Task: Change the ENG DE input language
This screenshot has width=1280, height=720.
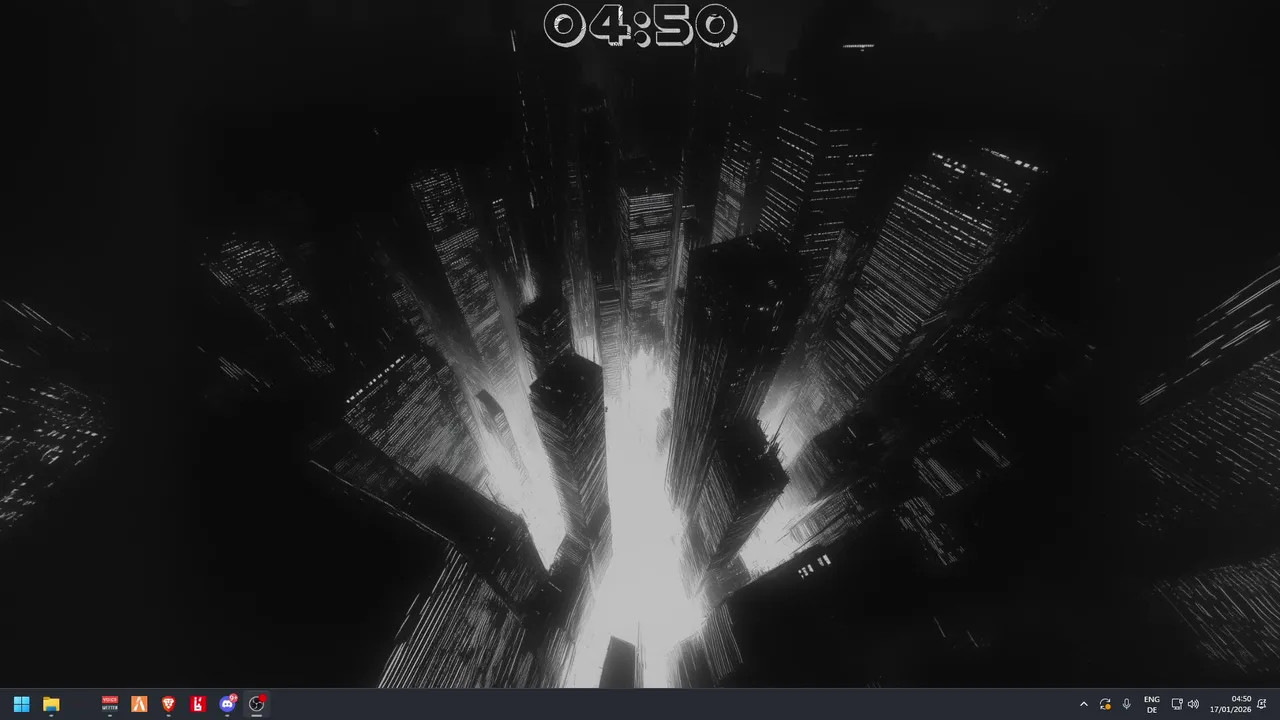Action: [1152, 704]
